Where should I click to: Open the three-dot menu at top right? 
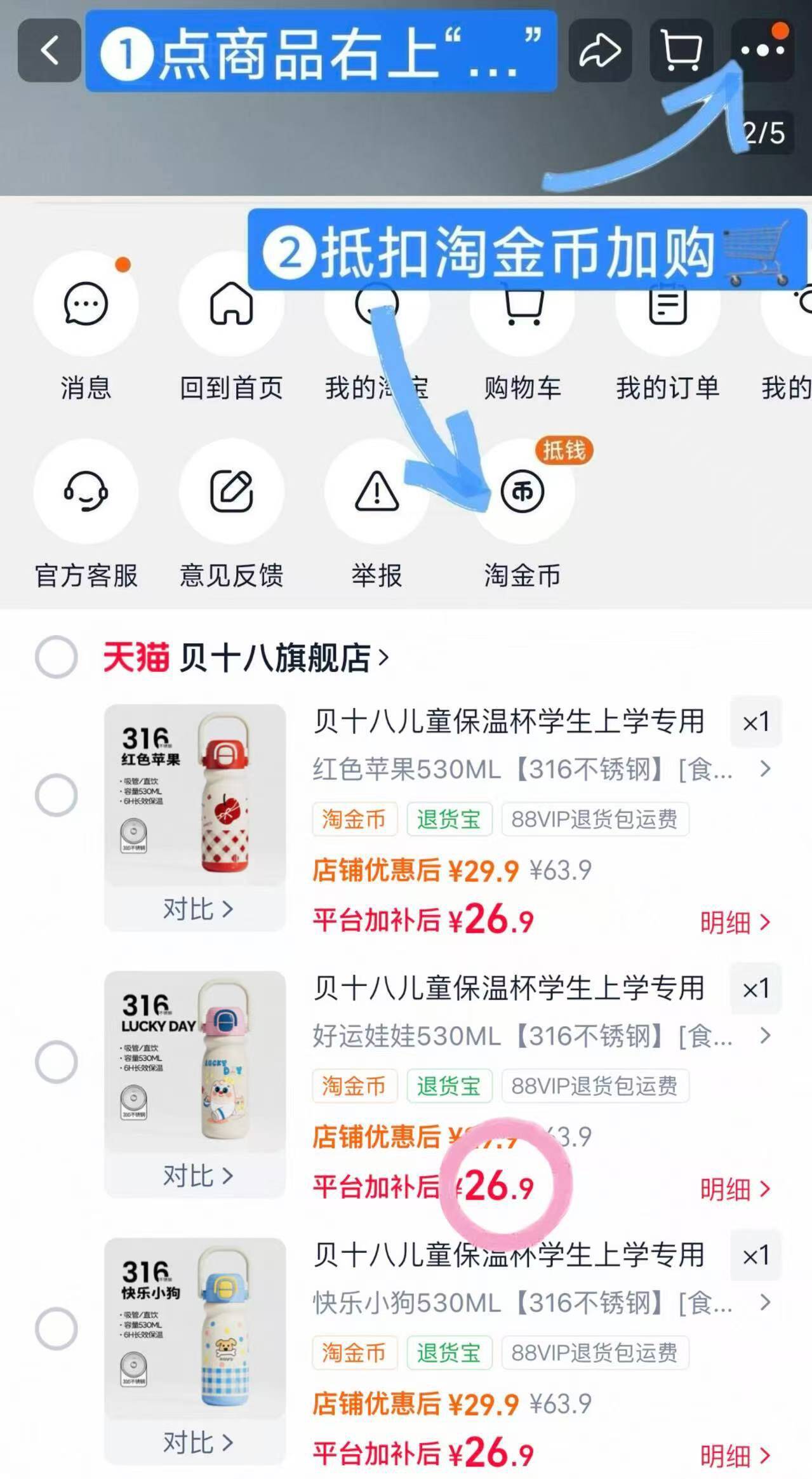(761, 50)
